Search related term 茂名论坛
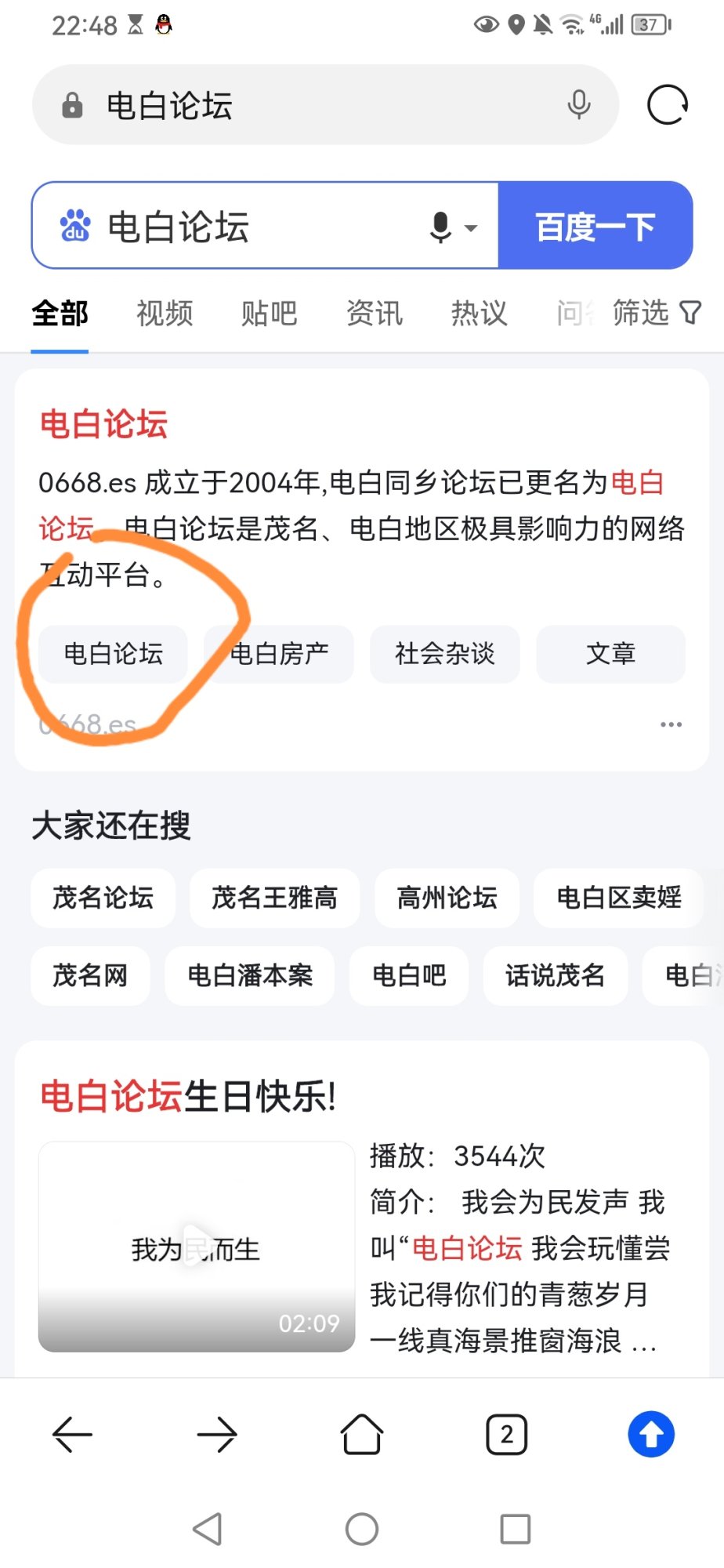Viewport: 724px width, 1568px height. tap(103, 898)
